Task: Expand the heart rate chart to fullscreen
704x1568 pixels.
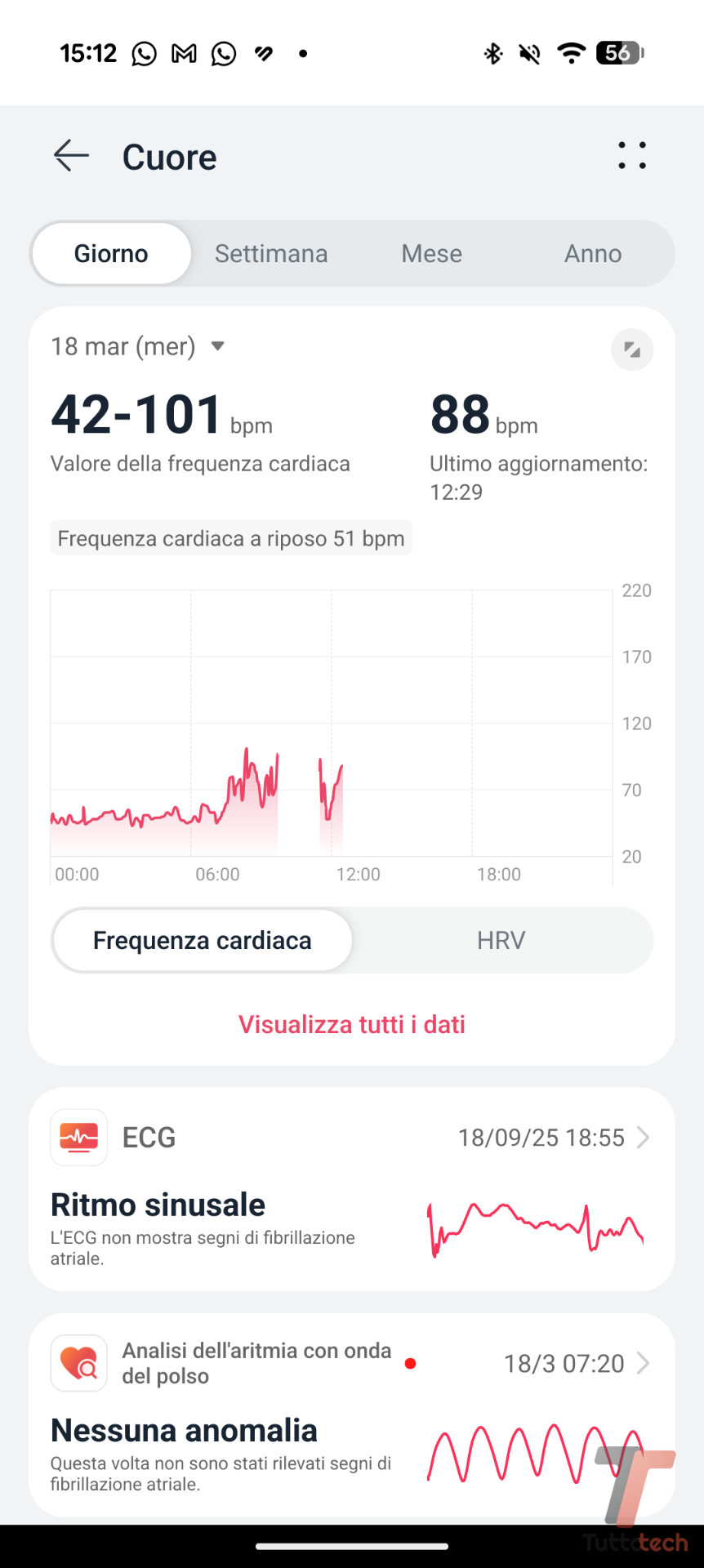Action: point(632,350)
